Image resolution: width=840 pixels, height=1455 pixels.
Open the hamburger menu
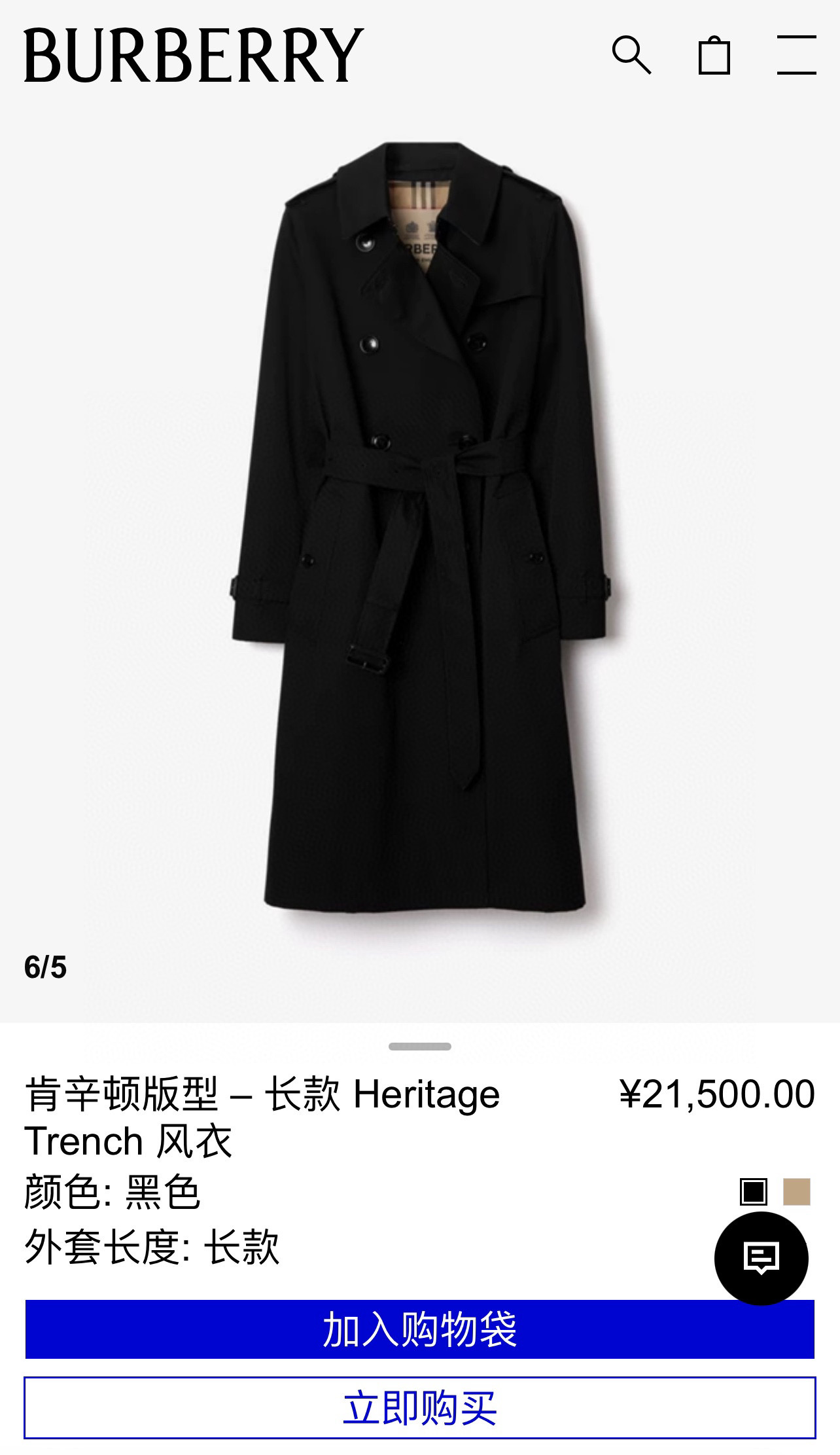pyautogui.click(x=796, y=55)
